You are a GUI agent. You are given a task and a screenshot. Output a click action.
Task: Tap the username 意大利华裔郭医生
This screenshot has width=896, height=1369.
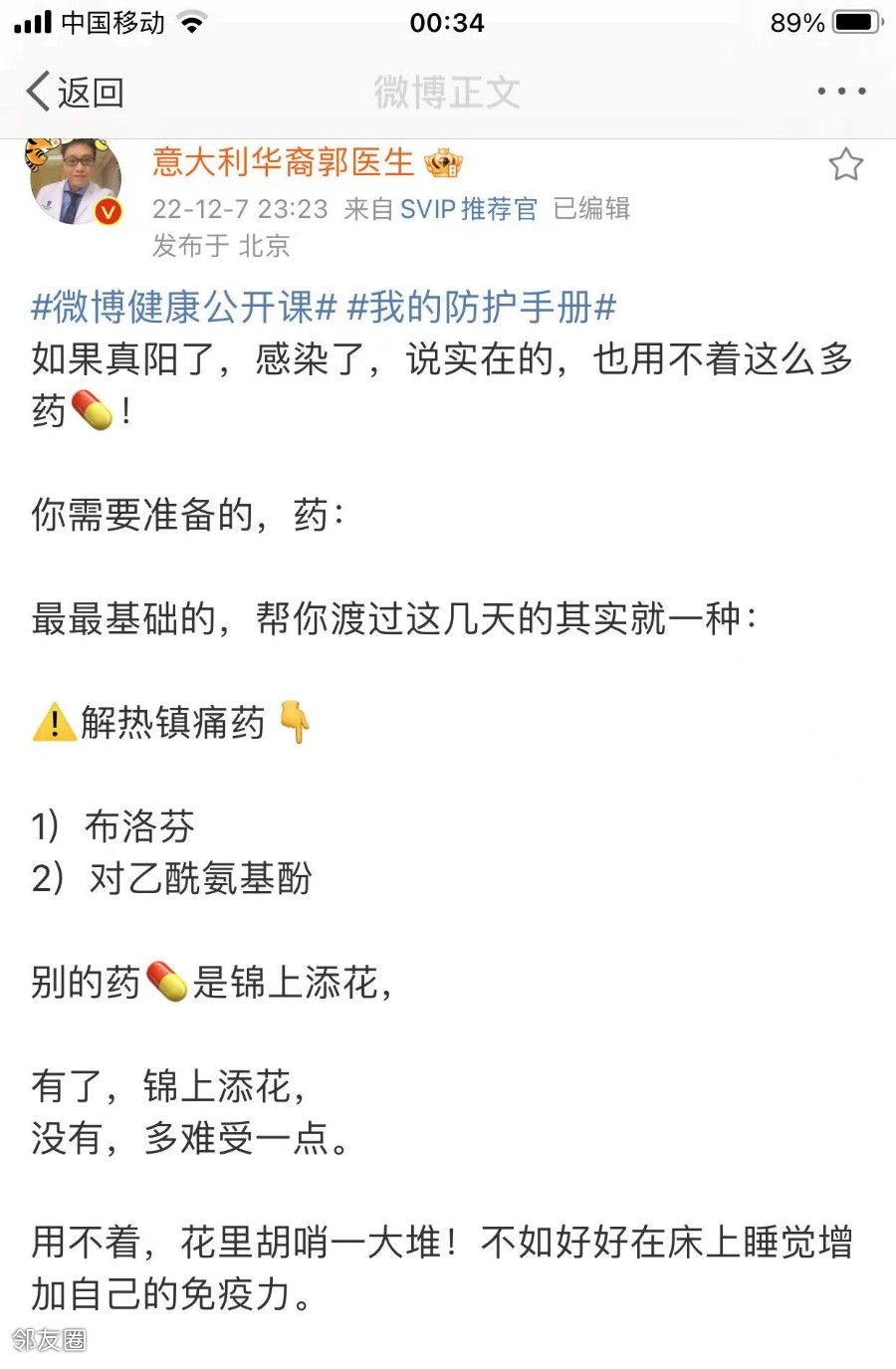(x=283, y=162)
